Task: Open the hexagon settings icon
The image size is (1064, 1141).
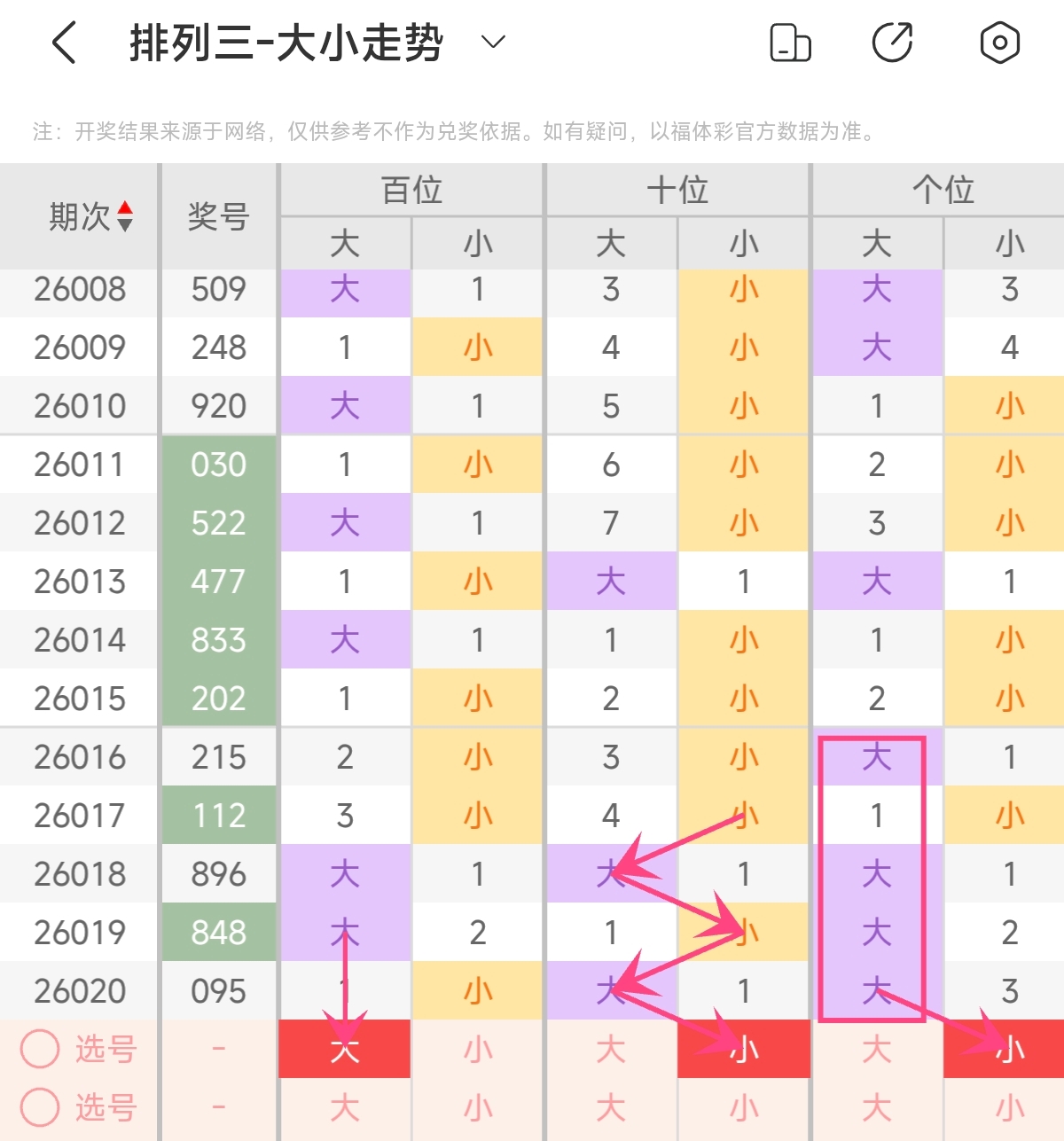Action: pyautogui.click(x=999, y=43)
